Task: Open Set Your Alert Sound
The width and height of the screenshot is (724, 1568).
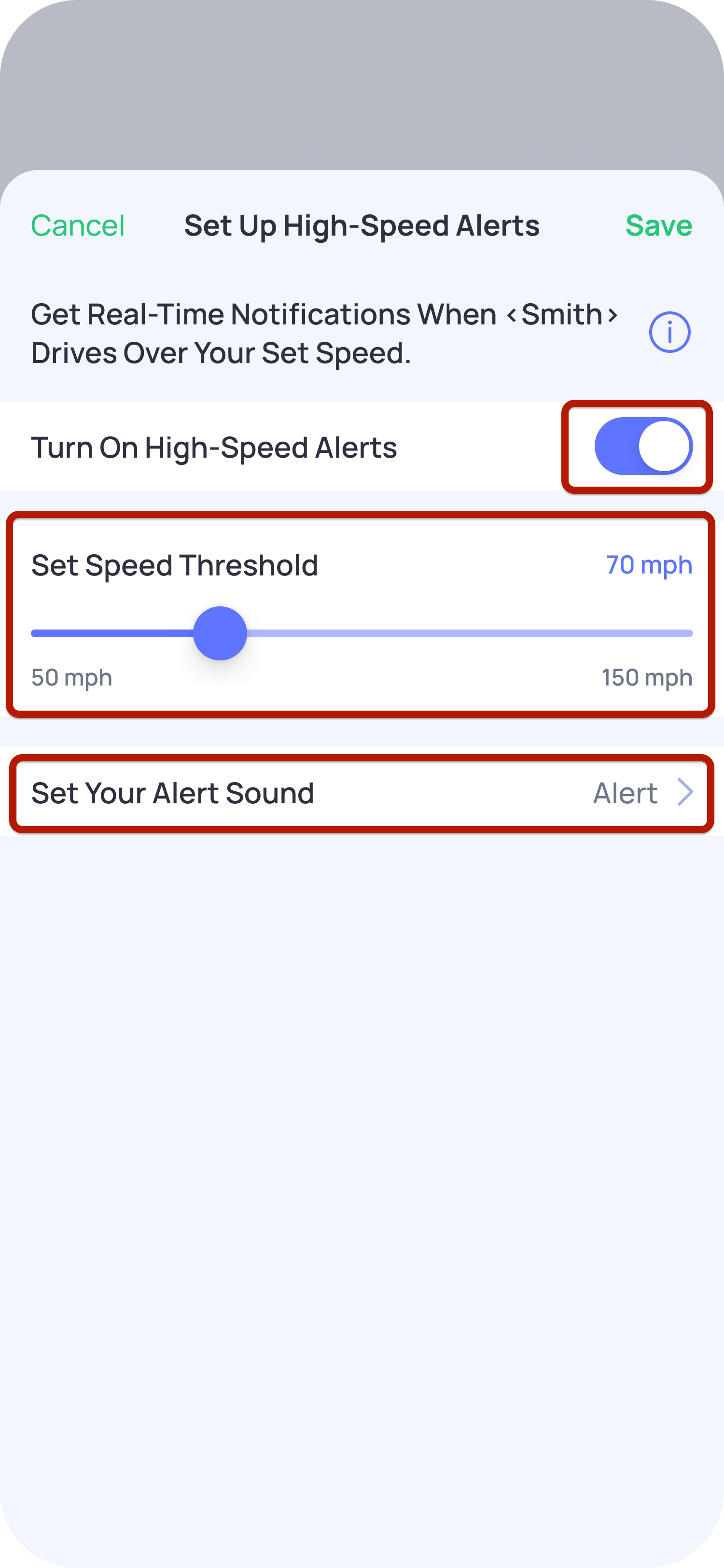Action: 362,793
